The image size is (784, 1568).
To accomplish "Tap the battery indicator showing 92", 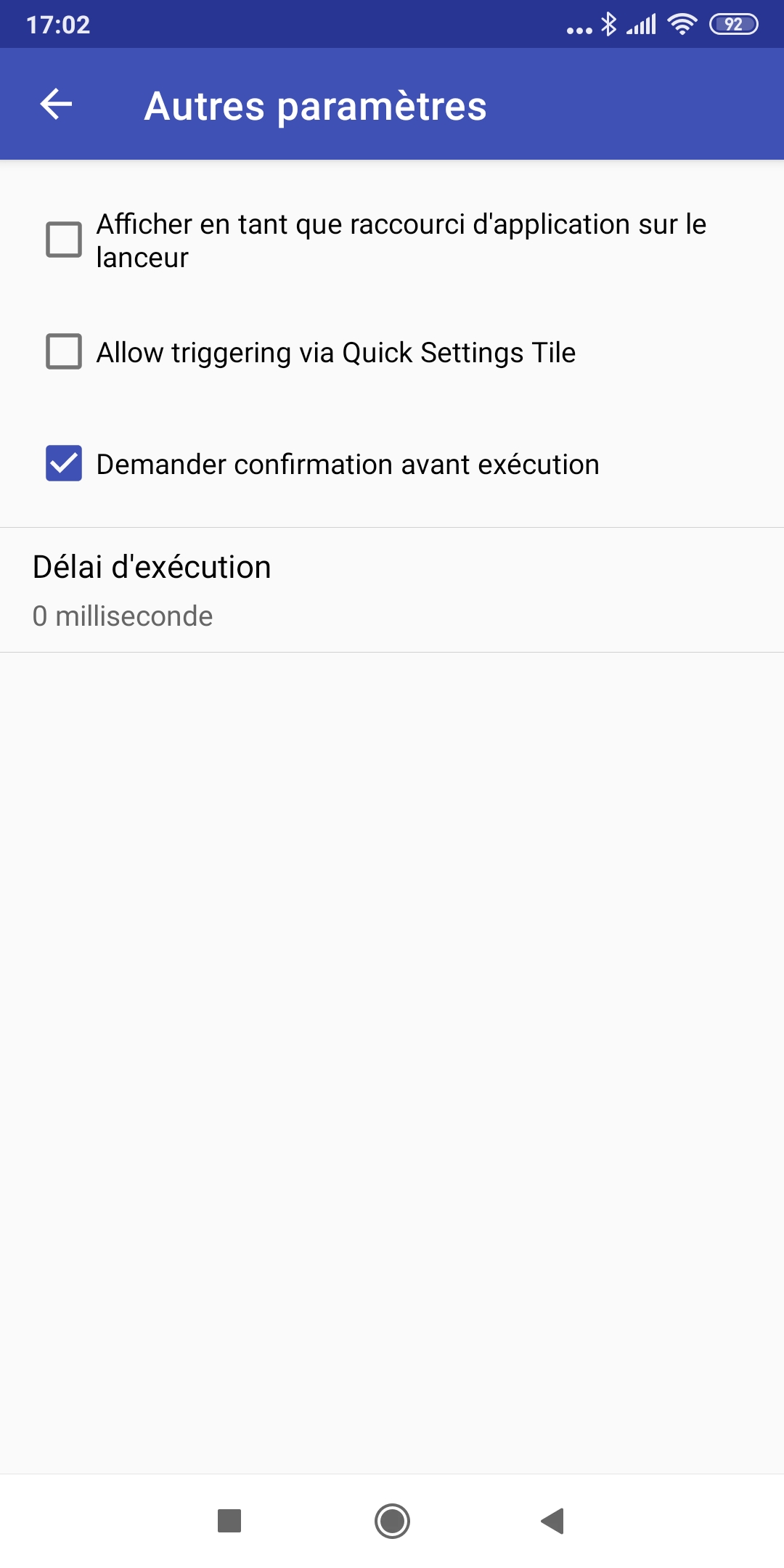I will tap(733, 24).
